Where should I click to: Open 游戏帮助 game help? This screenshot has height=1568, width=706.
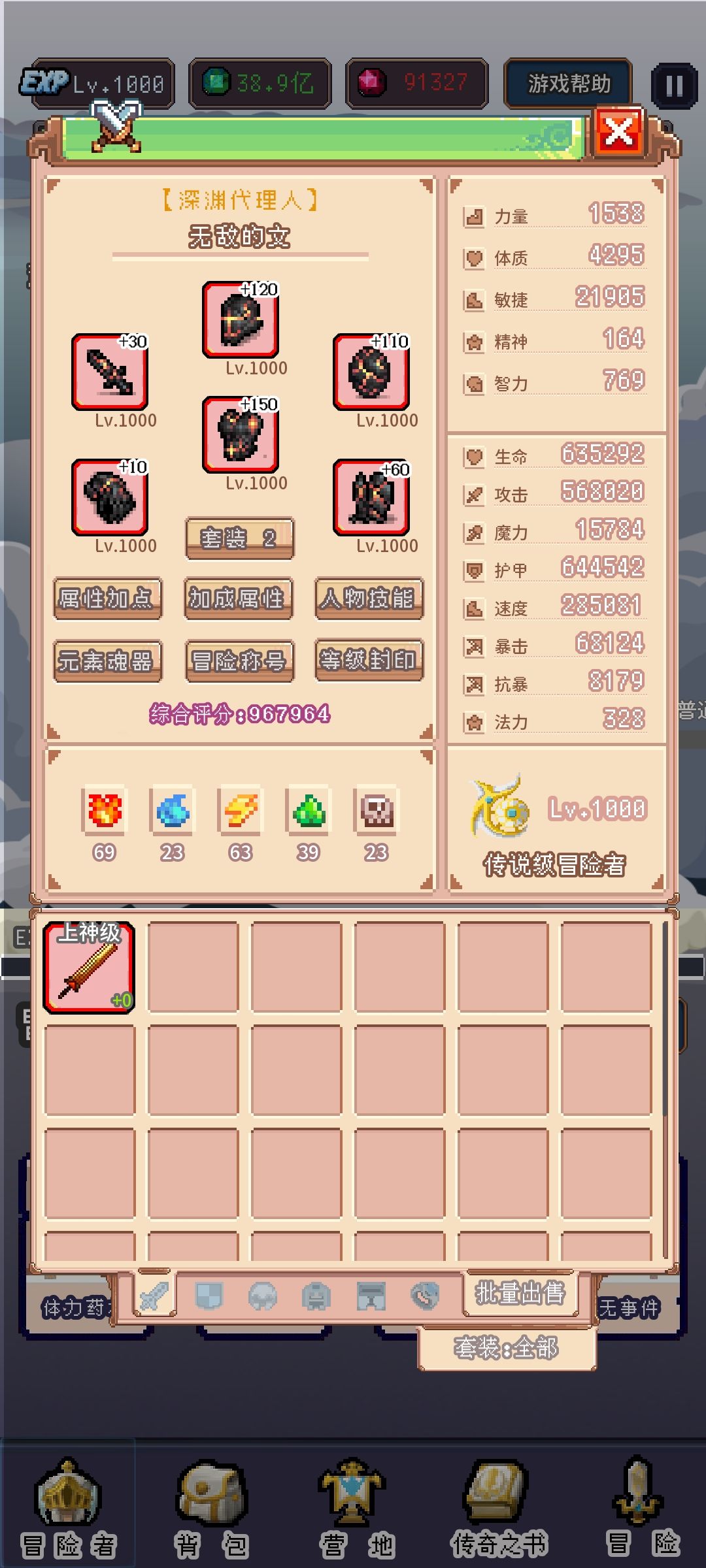(568, 84)
